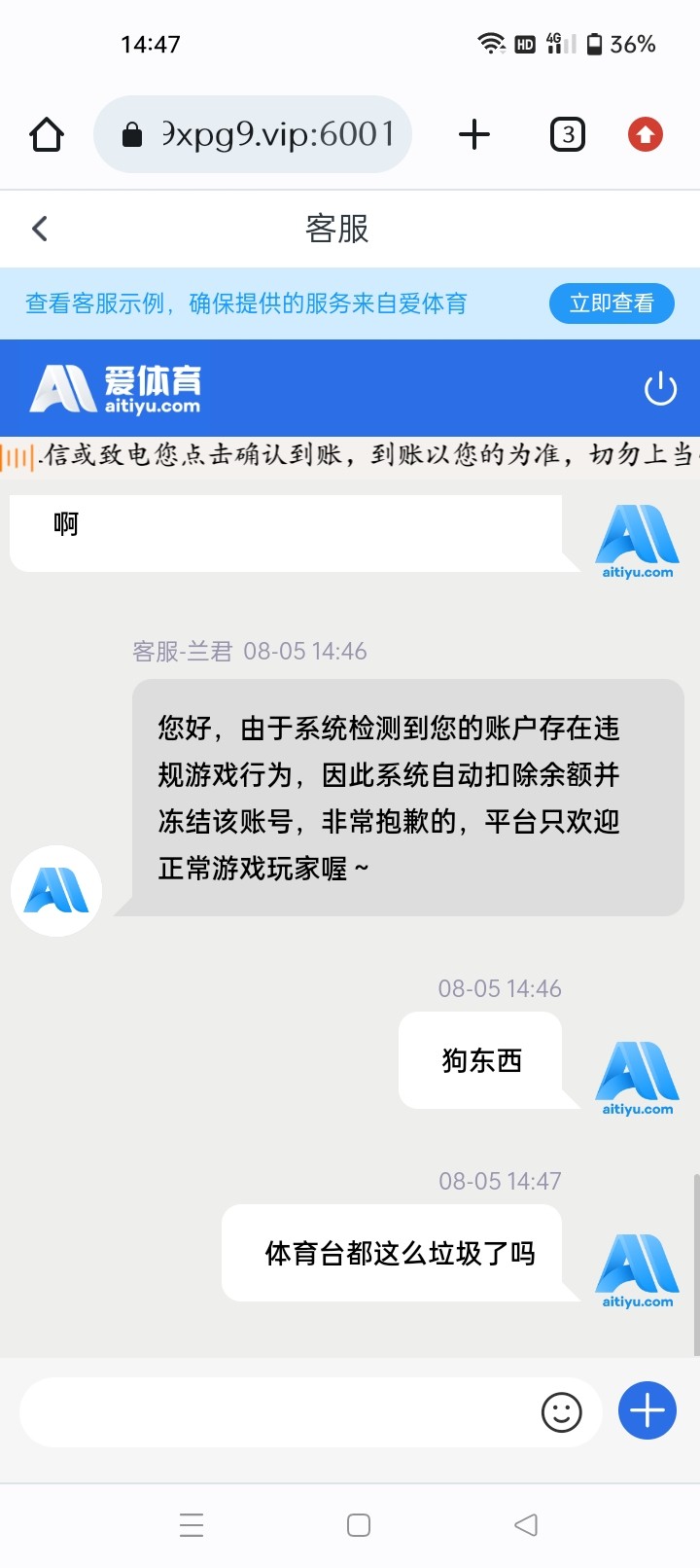
Task: Focus the message input field
Action: click(277, 1412)
